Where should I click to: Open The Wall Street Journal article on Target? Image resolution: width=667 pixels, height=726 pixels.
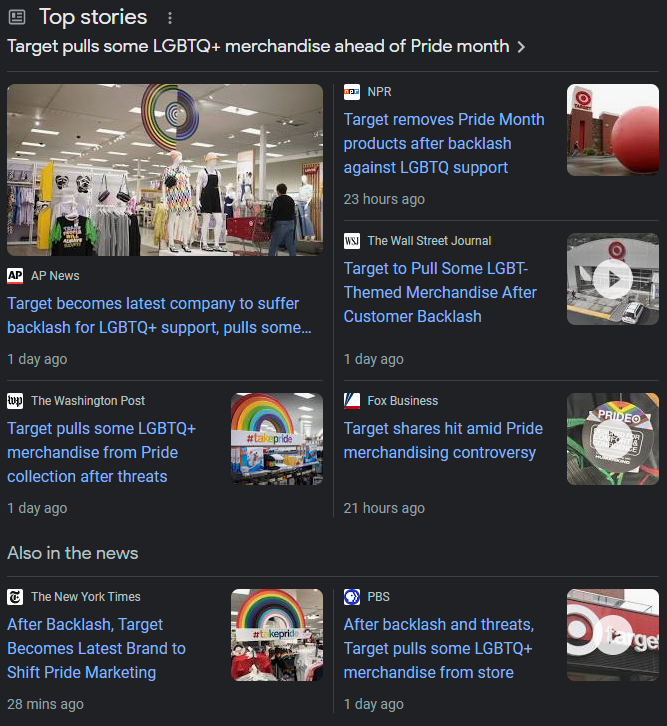[x=440, y=292]
